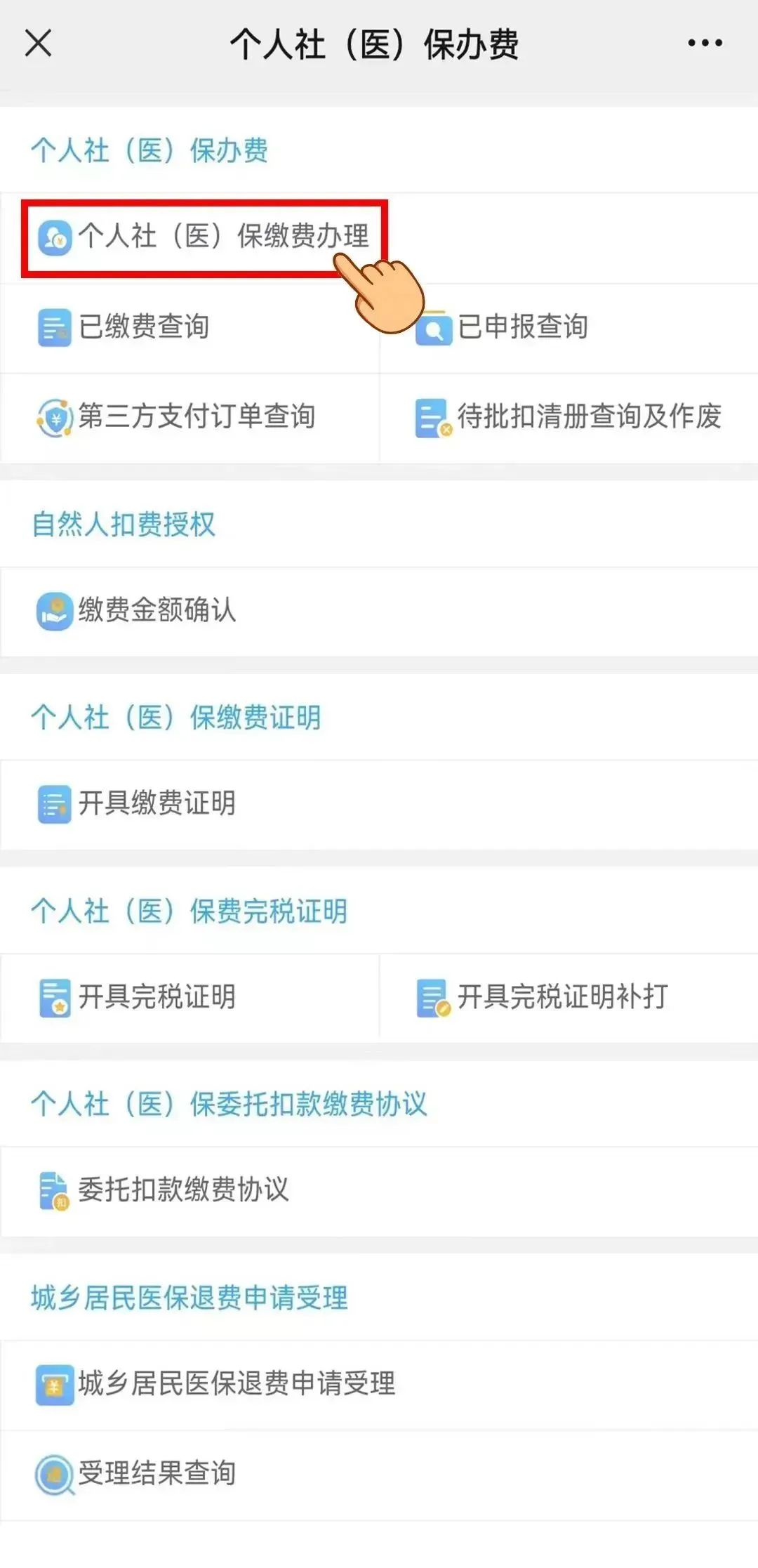Check 受理结果查询

pyautogui.click(x=379, y=1474)
